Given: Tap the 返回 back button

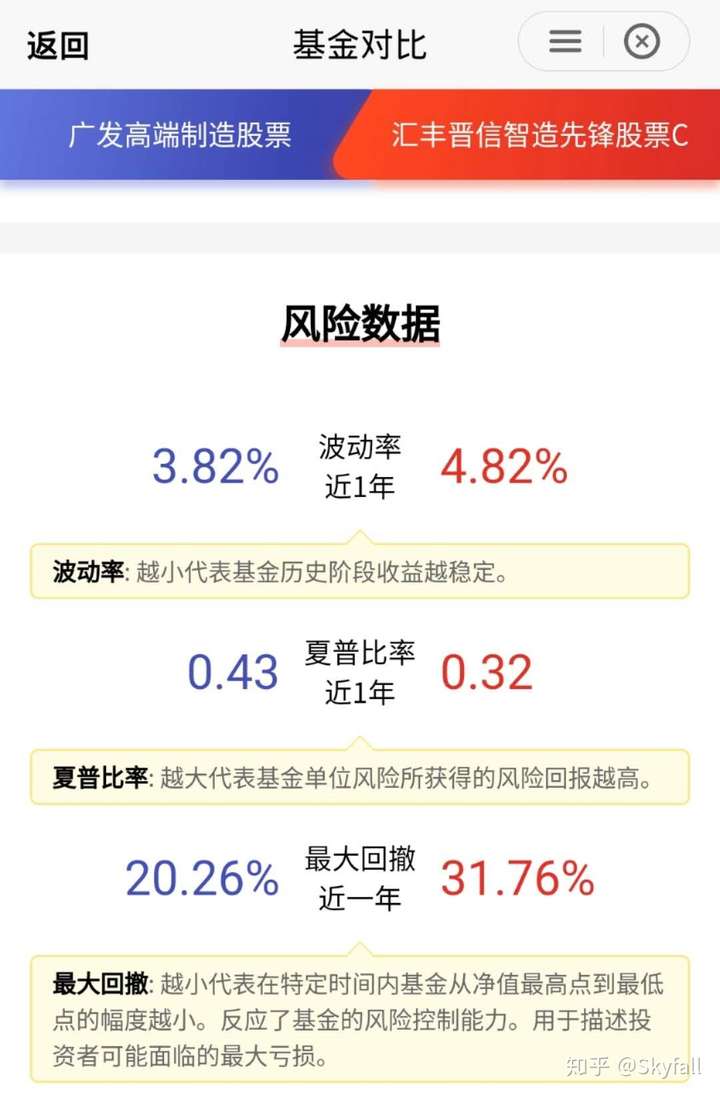Looking at the screenshot, I should [58, 45].
